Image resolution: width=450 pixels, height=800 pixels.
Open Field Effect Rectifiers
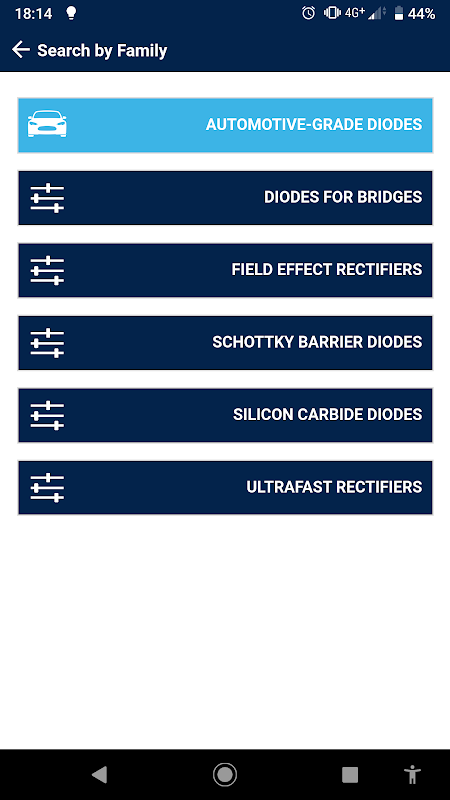point(225,270)
